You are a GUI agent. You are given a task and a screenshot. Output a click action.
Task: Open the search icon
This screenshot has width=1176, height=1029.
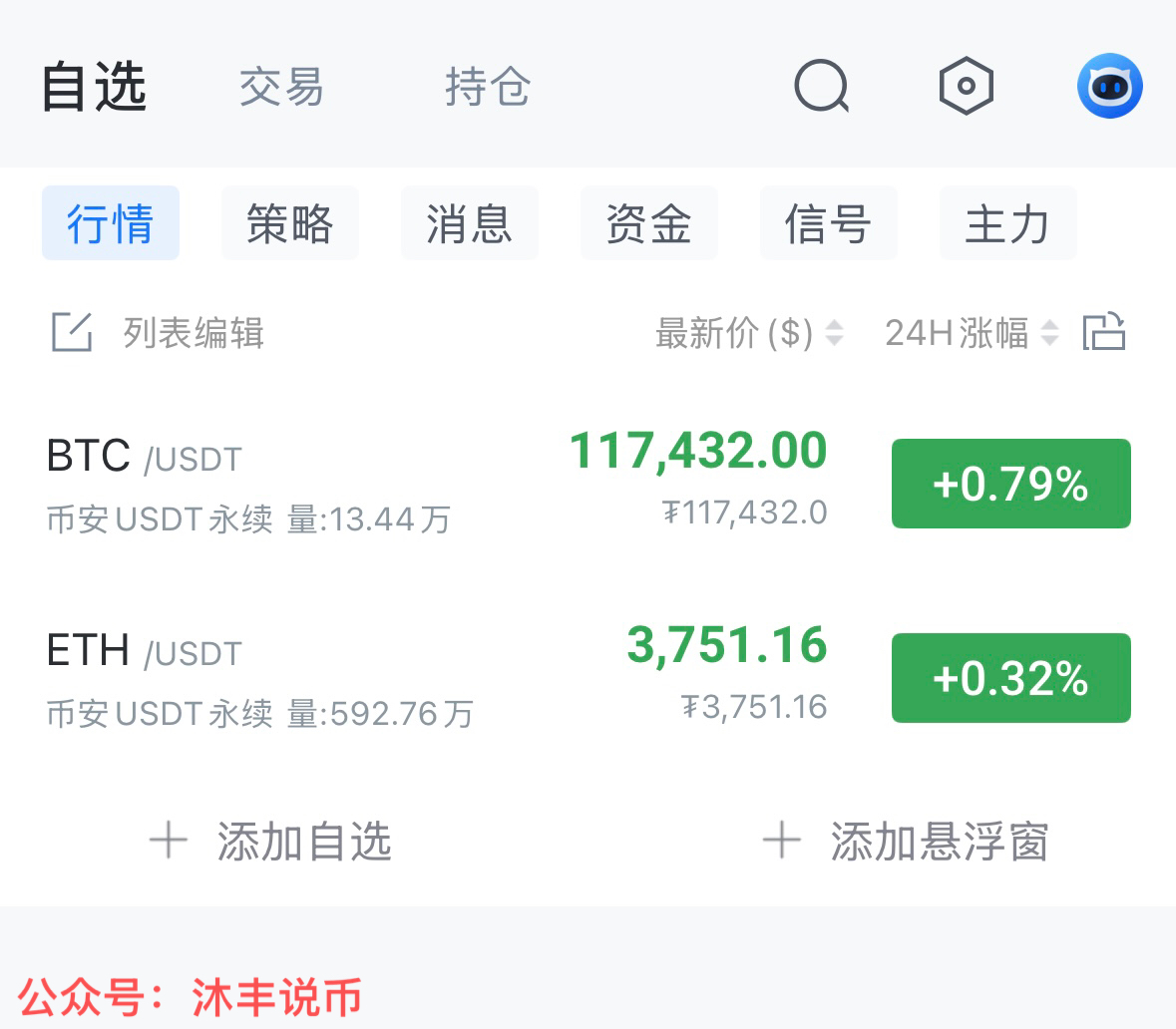click(821, 87)
